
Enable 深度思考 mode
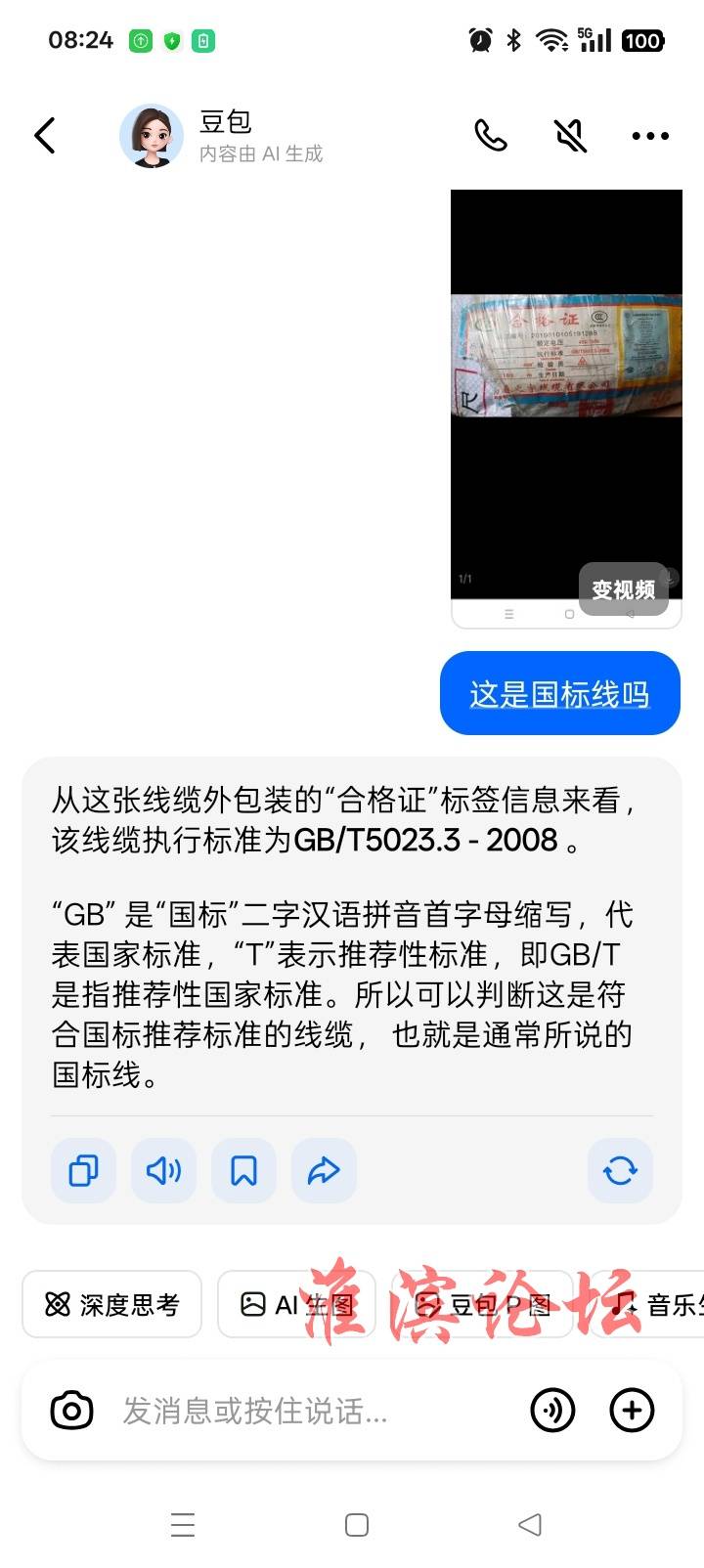click(x=111, y=1304)
